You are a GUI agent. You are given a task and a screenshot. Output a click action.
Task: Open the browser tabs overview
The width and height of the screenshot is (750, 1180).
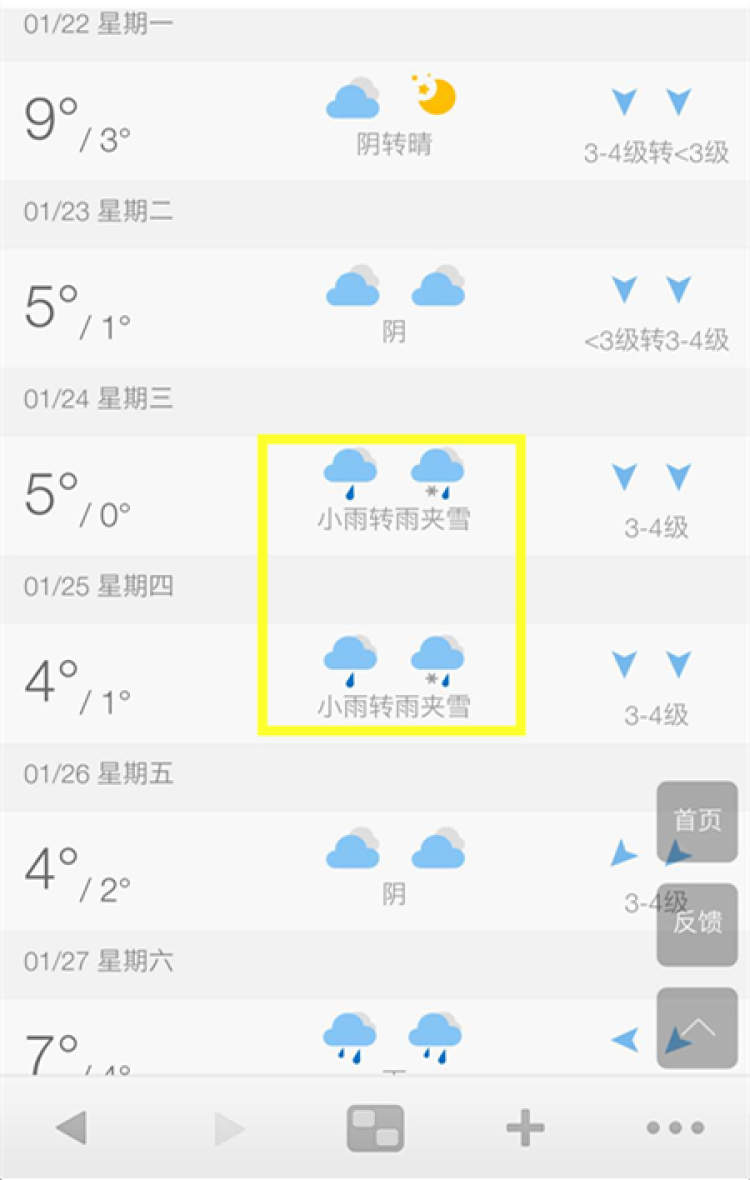click(x=375, y=1129)
